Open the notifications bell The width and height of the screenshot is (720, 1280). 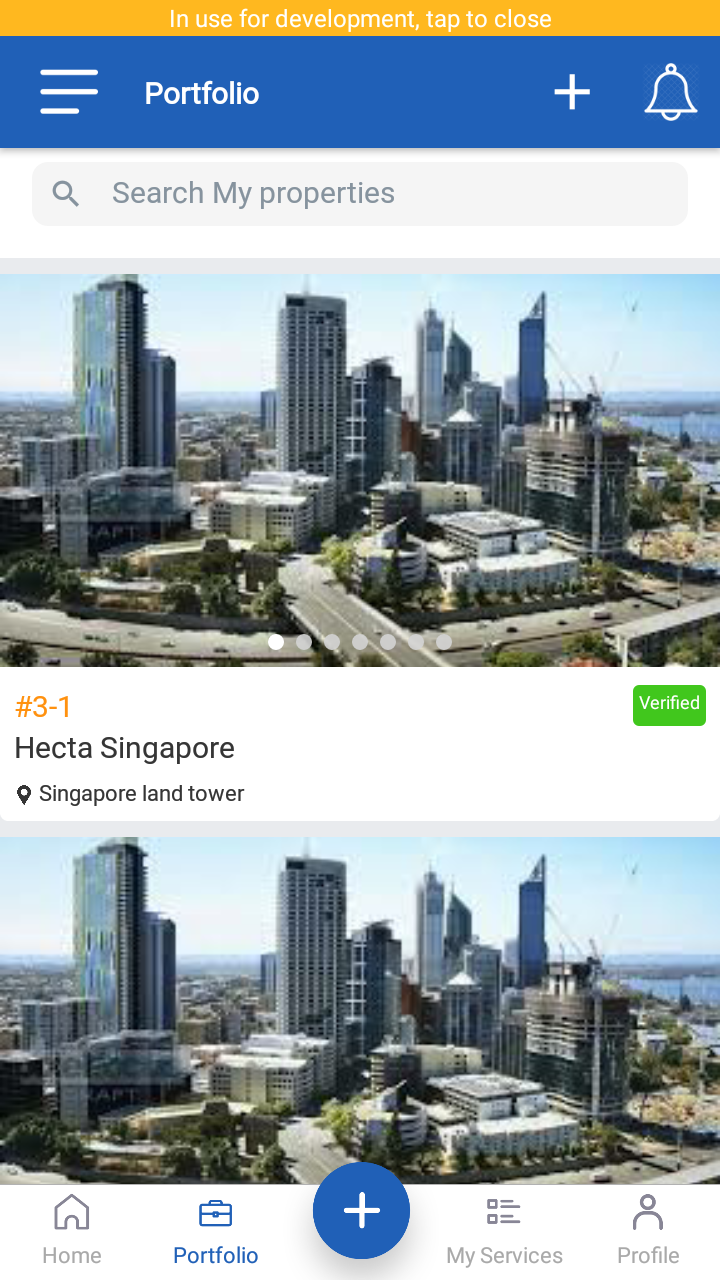670,92
